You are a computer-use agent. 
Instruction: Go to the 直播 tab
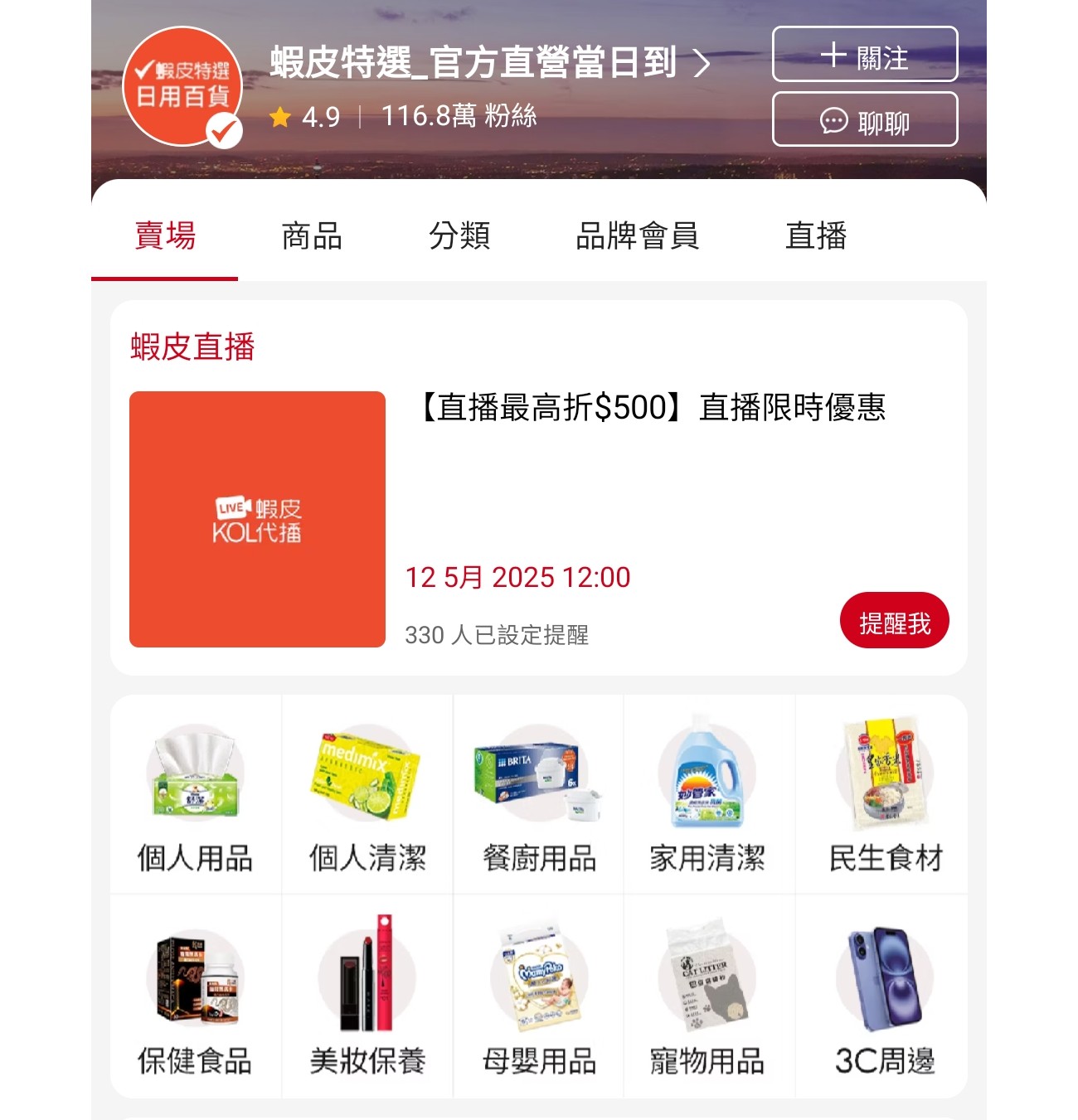(x=816, y=236)
